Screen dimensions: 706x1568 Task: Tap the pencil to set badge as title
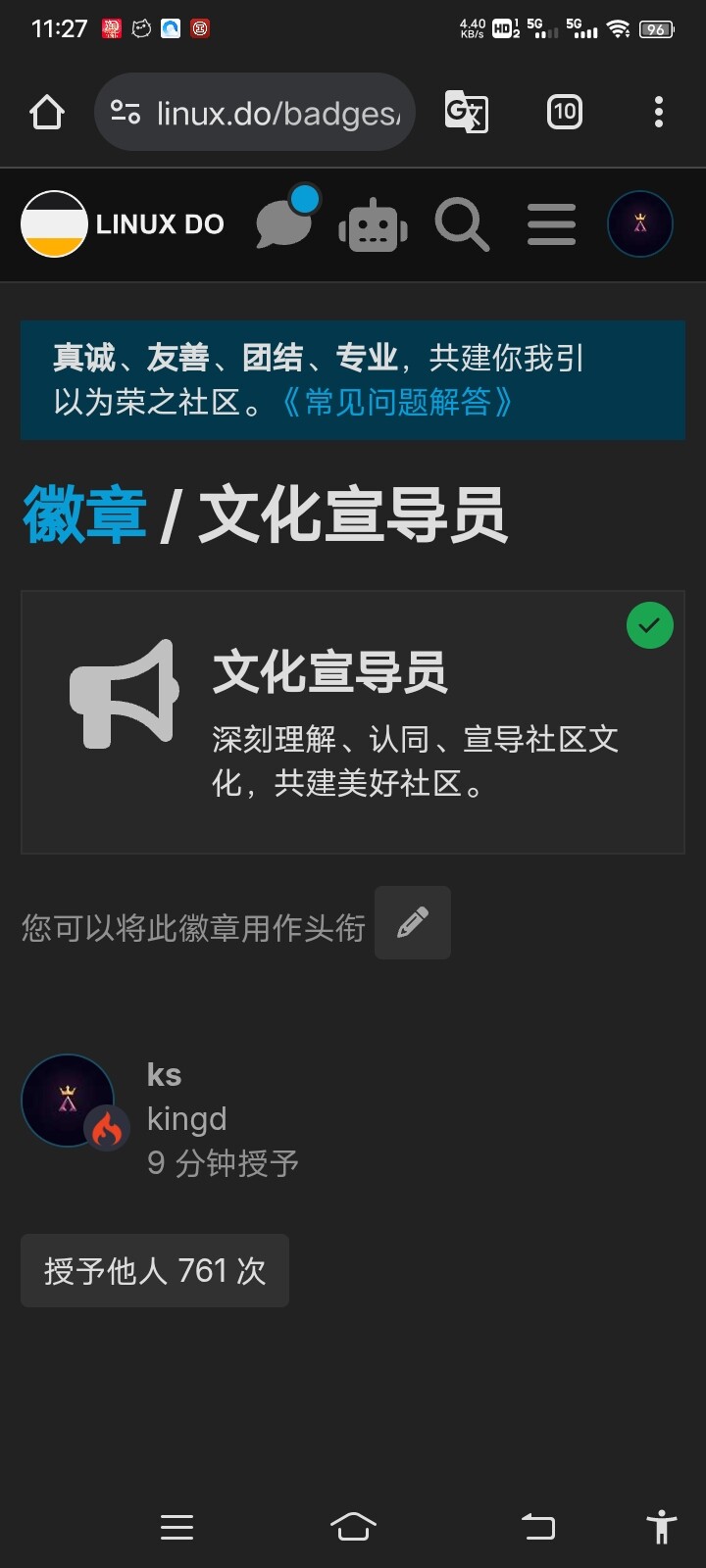coord(413,922)
